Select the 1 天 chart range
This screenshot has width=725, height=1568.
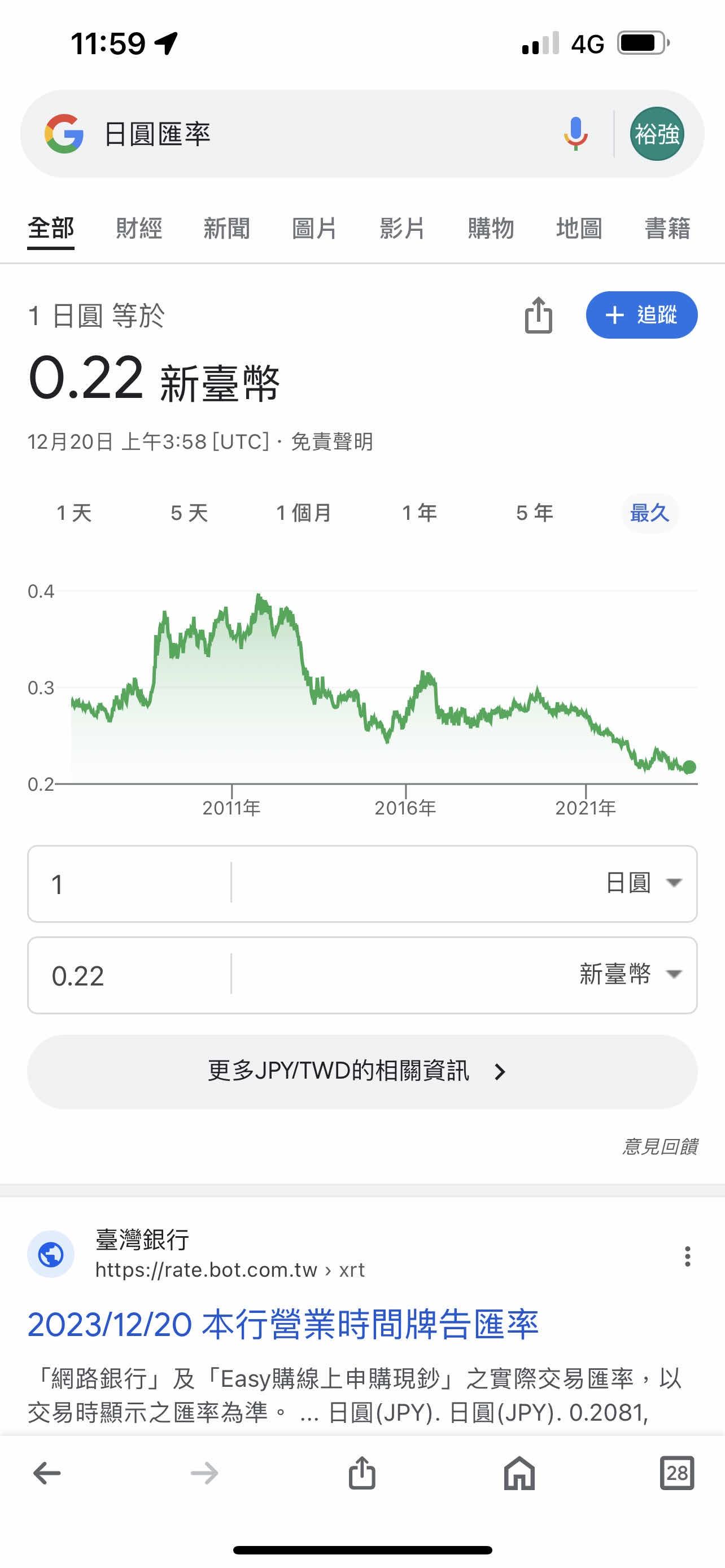pyautogui.click(x=75, y=513)
